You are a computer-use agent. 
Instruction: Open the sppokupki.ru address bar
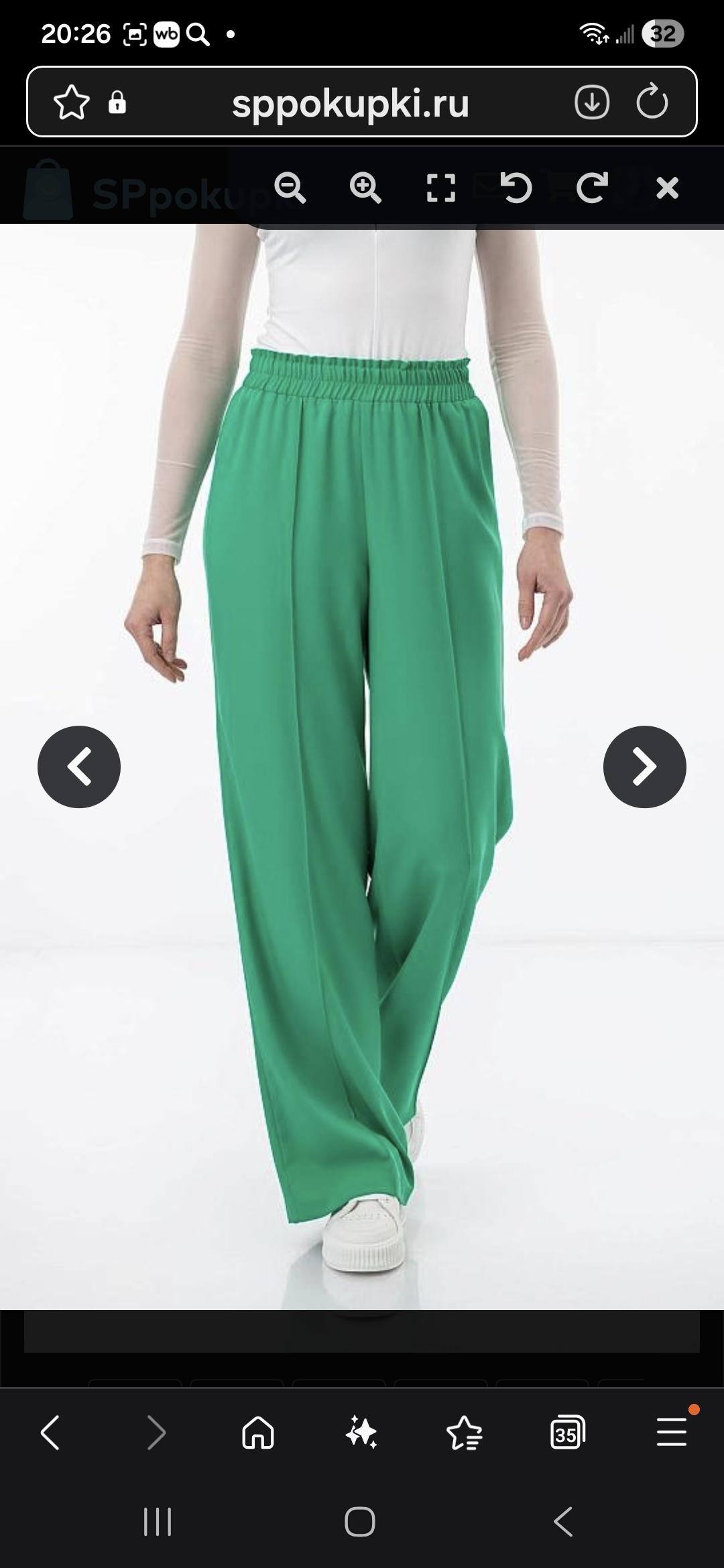(x=350, y=103)
